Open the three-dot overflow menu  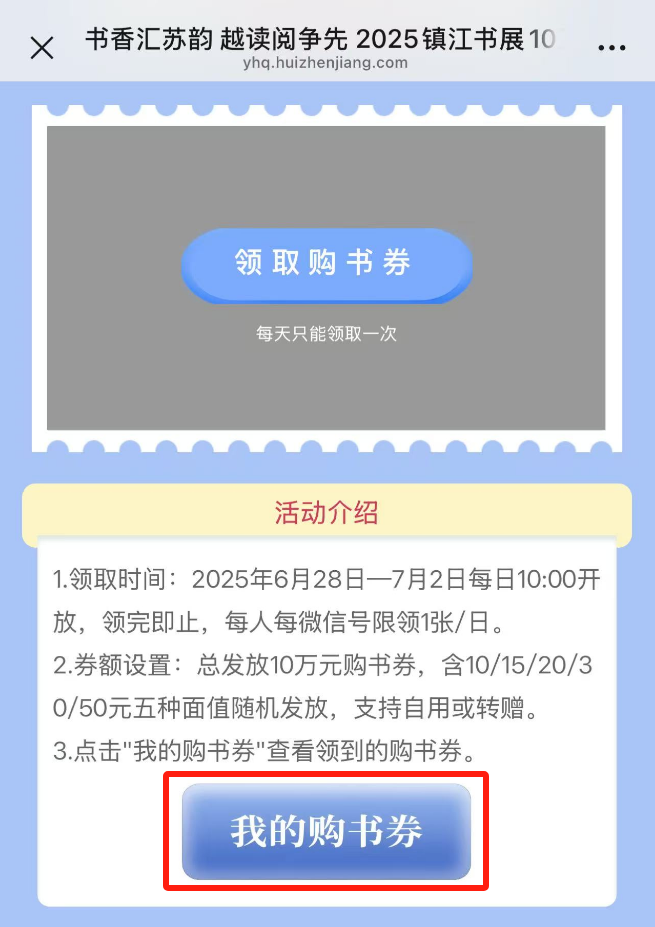pyautogui.click(x=611, y=47)
